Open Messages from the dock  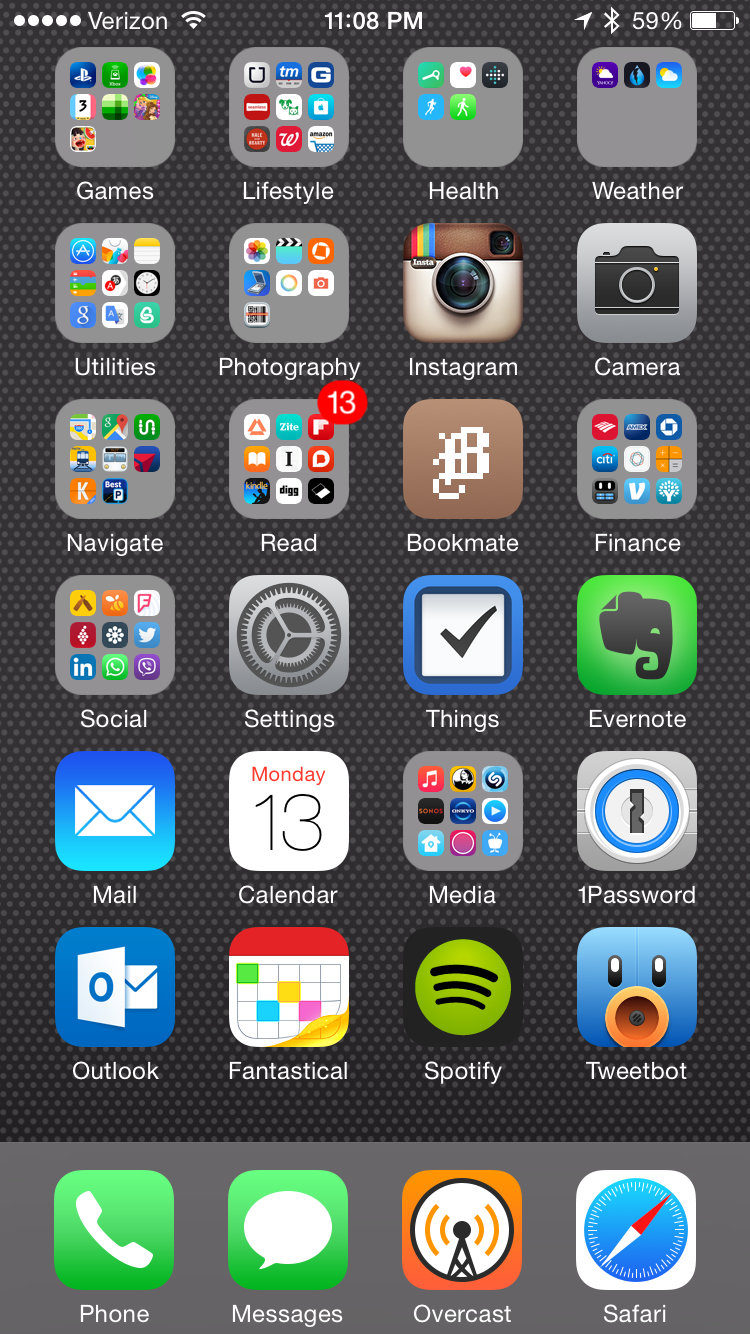point(288,1230)
